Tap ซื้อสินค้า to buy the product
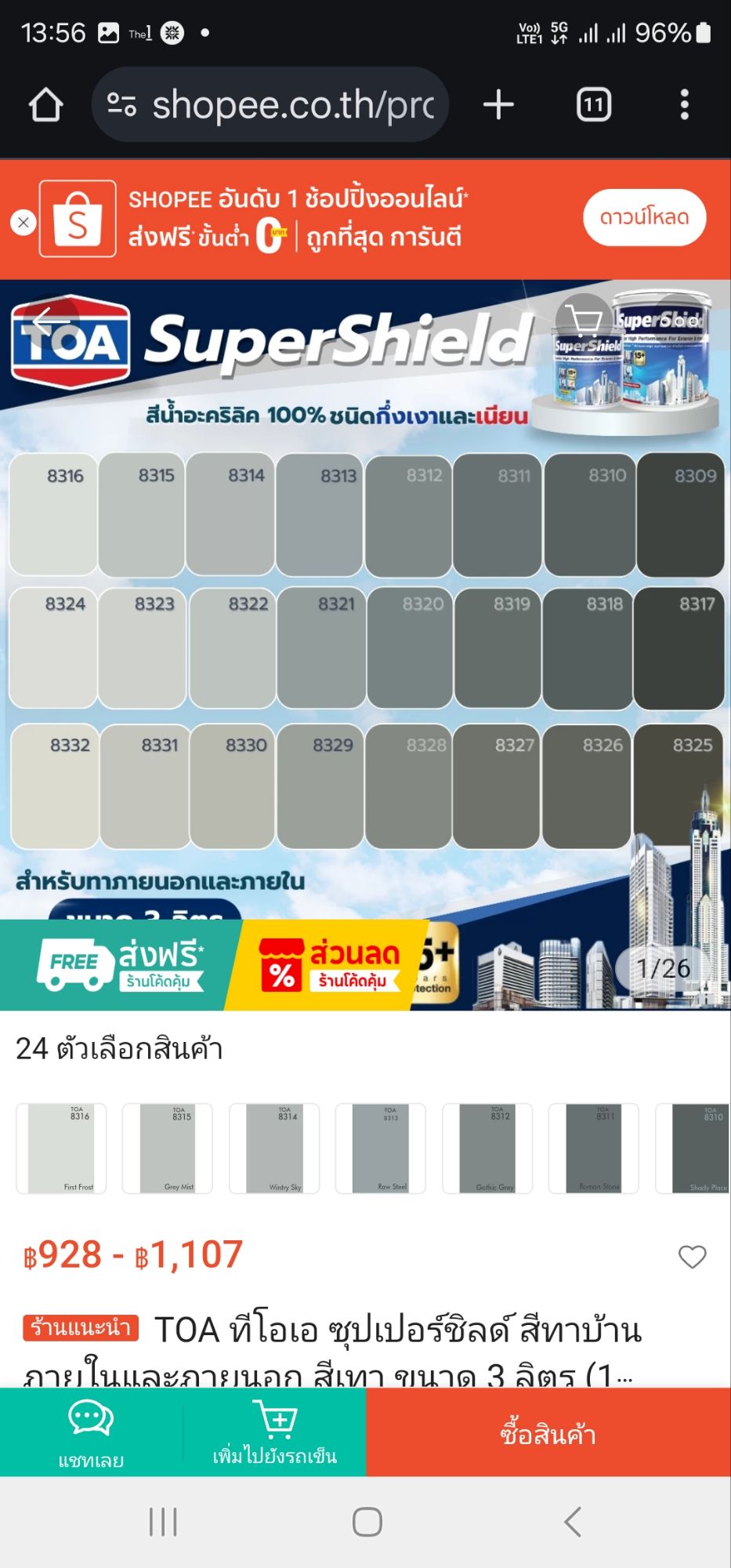Screen dimensions: 731x1568 pyautogui.click(x=548, y=1432)
